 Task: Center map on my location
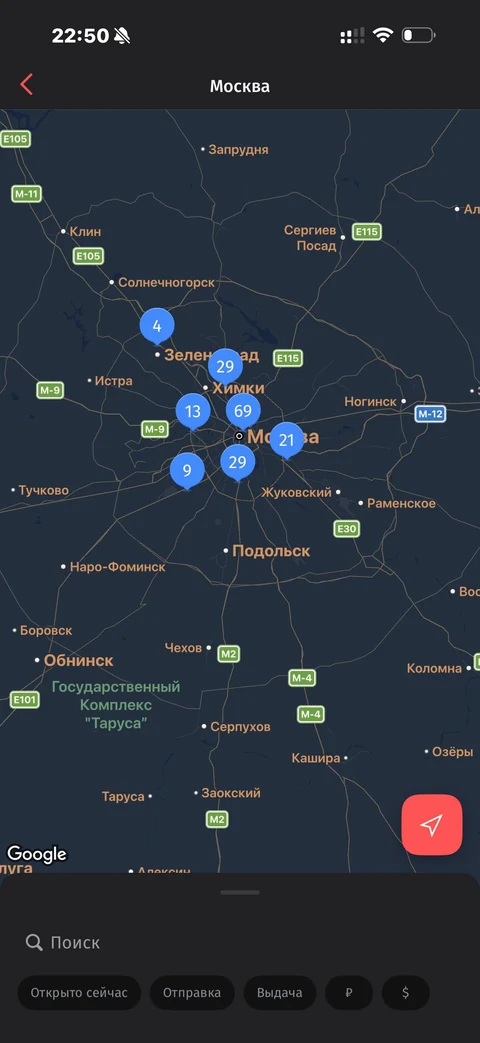[x=431, y=825]
